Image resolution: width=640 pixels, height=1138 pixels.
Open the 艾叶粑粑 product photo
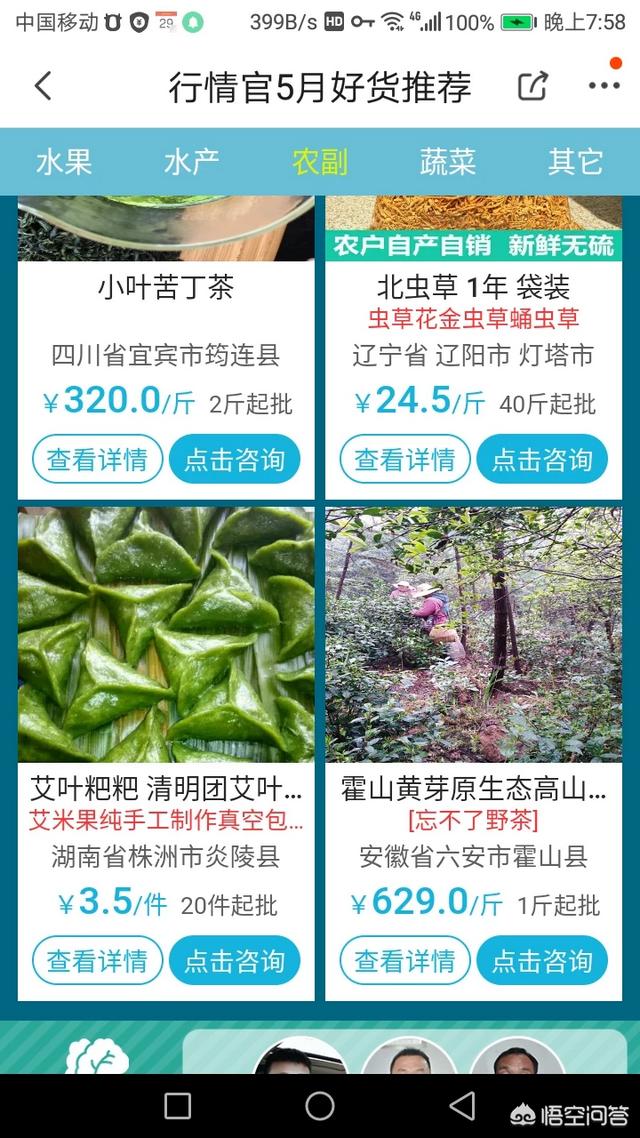166,635
